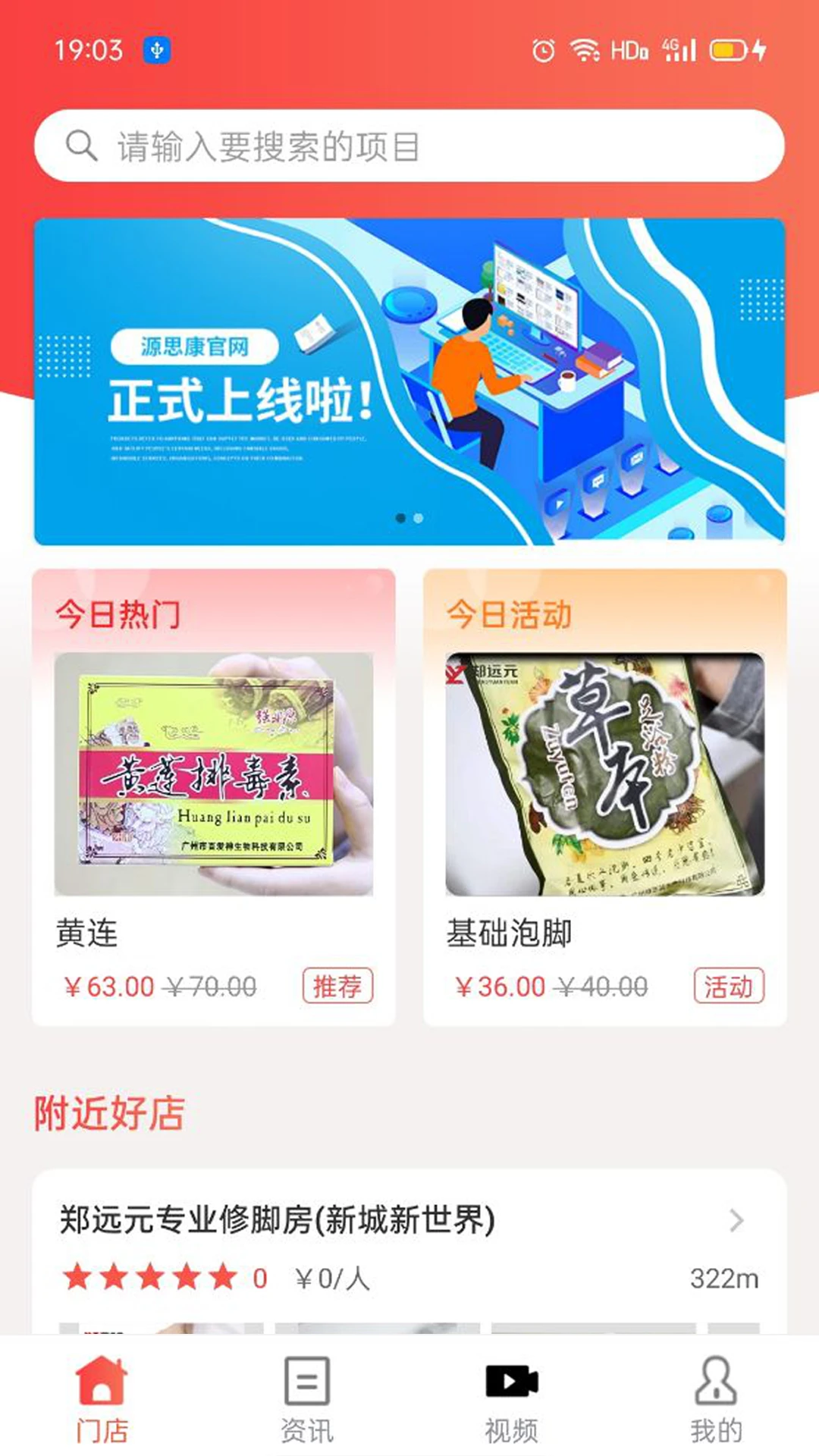Click the search magnifier icon
819x1456 pixels.
coord(81,146)
